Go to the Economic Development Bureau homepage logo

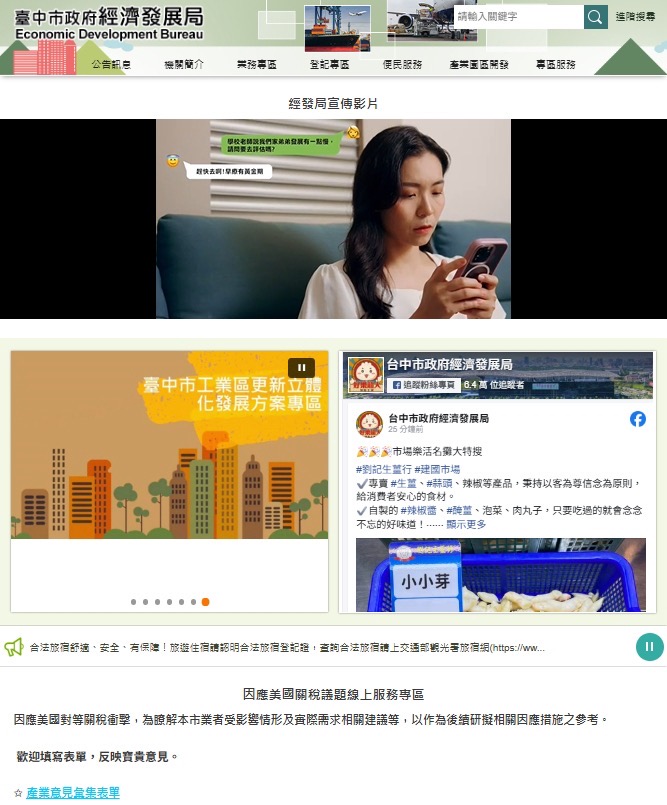(108, 24)
